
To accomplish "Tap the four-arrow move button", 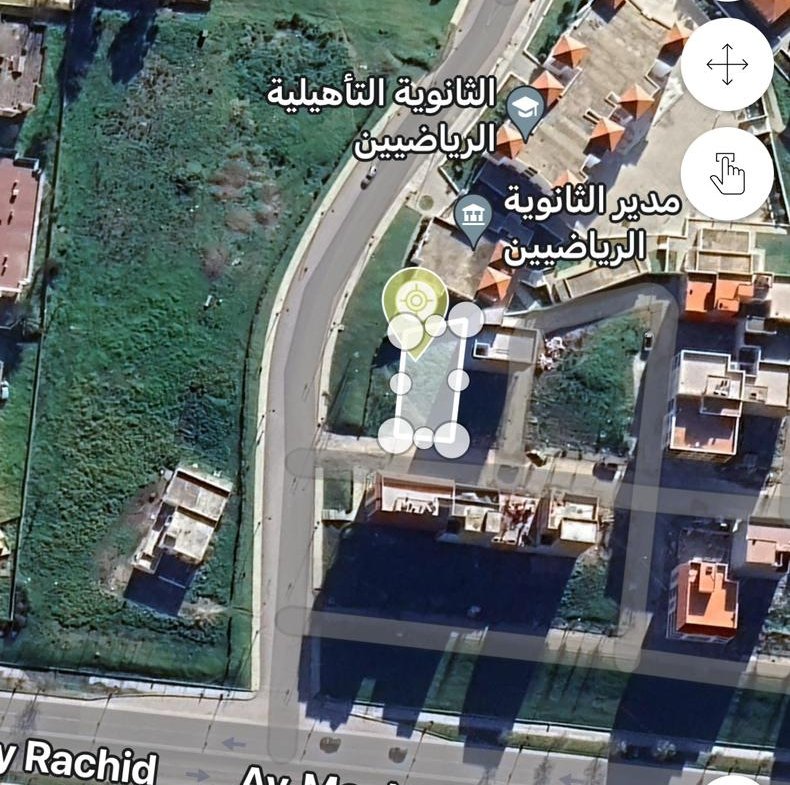I will pos(727,65).
